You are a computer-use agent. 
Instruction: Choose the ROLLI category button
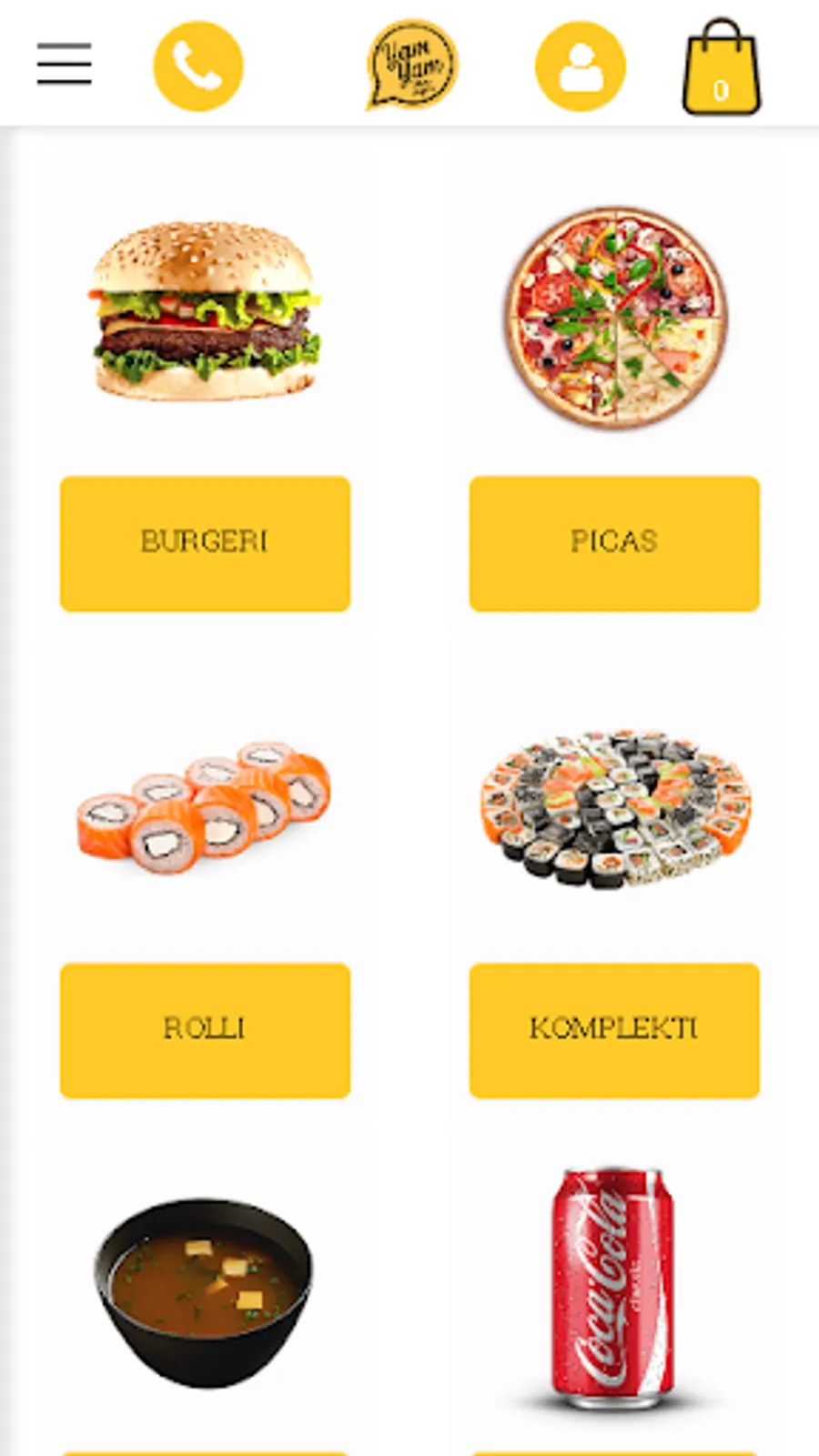coord(205,1030)
